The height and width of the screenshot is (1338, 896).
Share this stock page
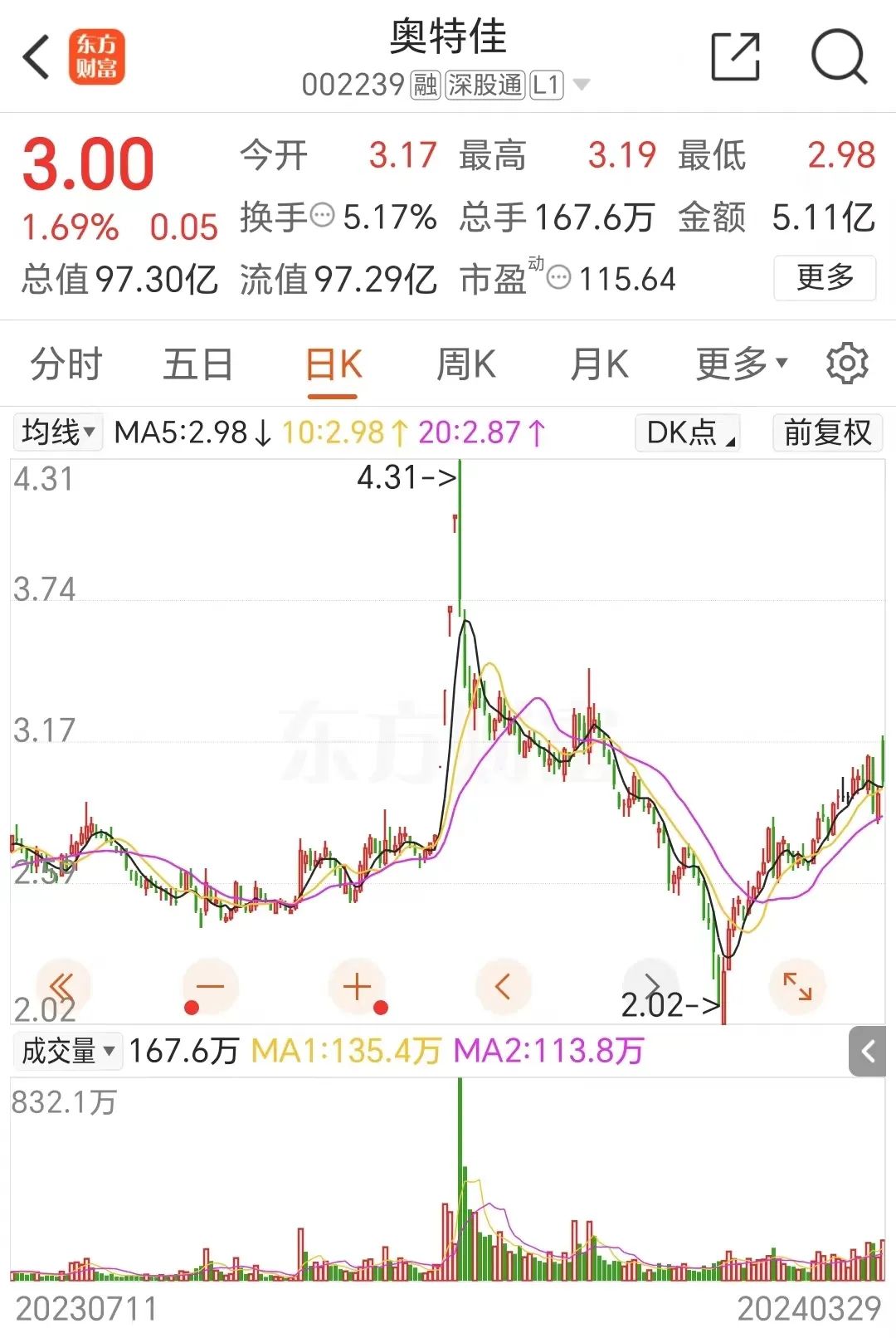coord(735,57)
